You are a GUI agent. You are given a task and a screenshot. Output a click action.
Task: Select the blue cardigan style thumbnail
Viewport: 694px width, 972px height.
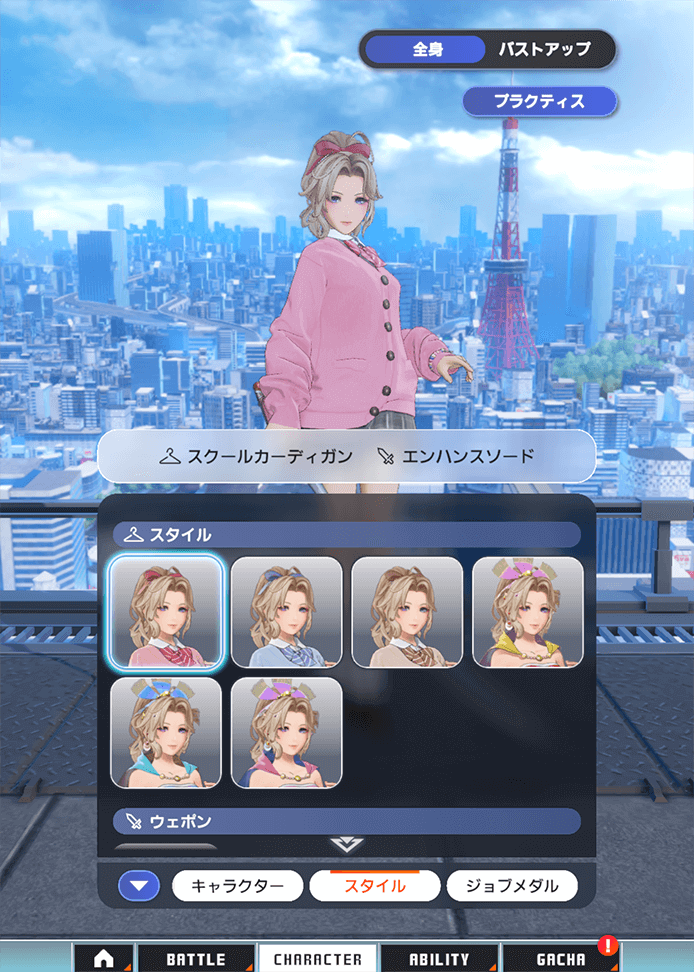pyautogui.click(x=286, y=612)
